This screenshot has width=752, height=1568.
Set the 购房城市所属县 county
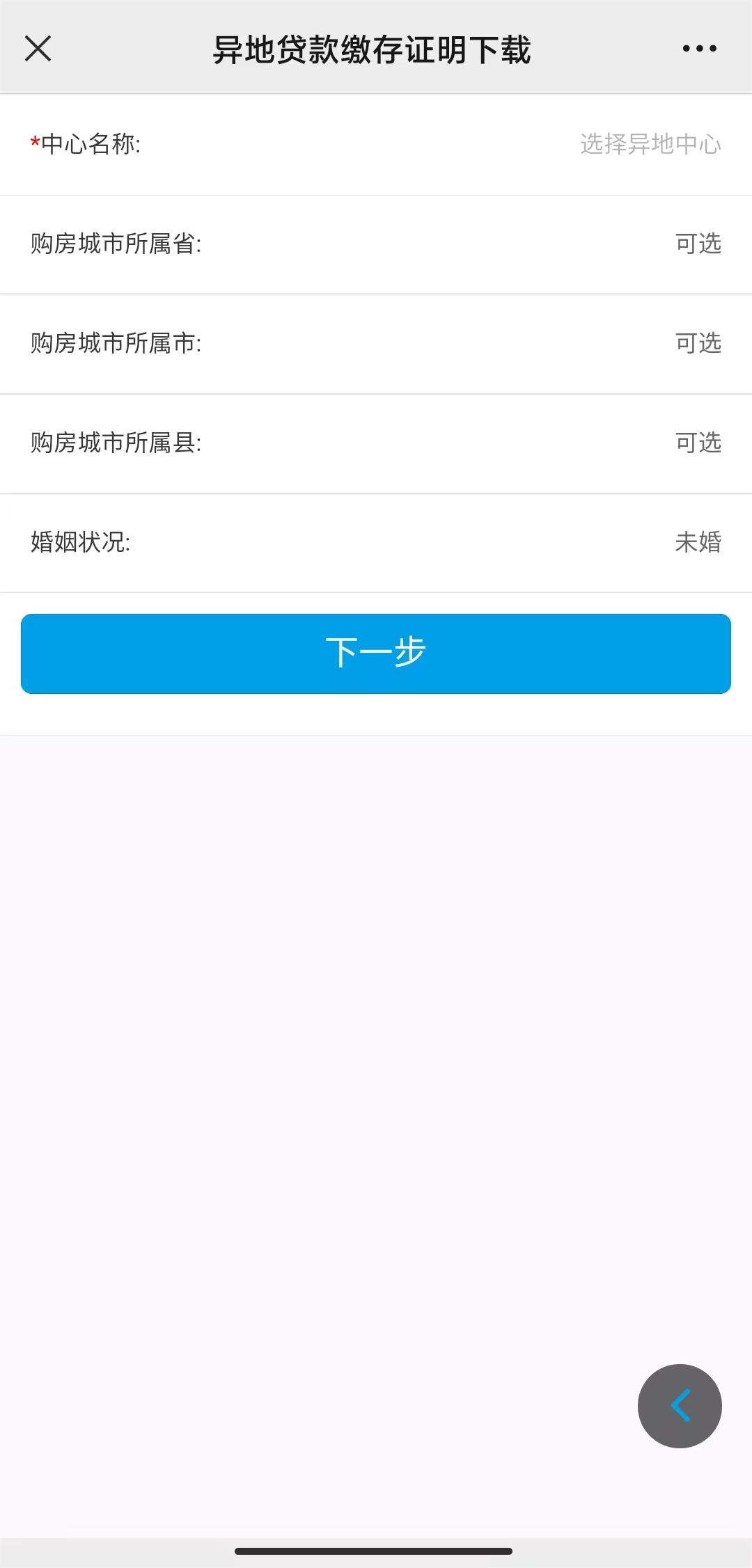coord(697,443)
